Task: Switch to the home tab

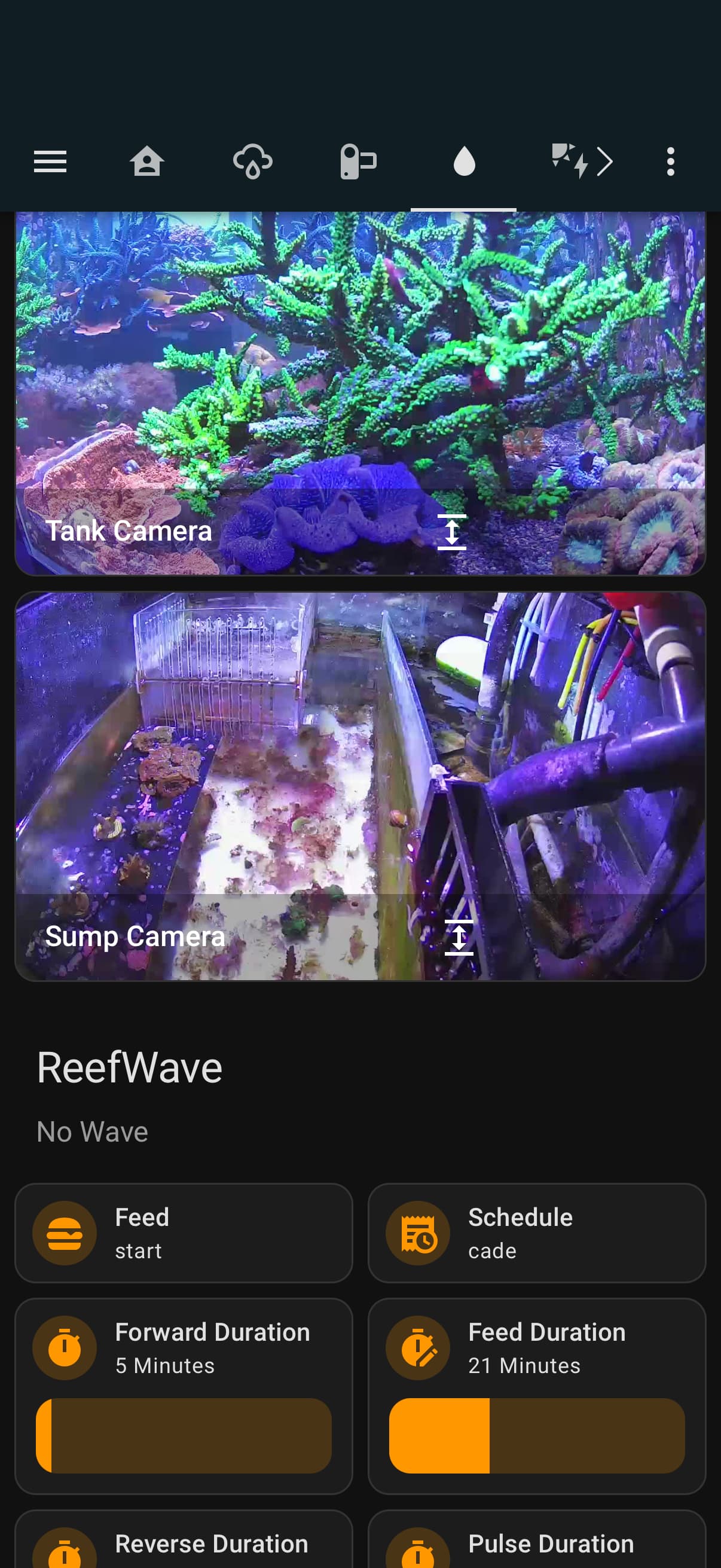Action: (146, 162)
